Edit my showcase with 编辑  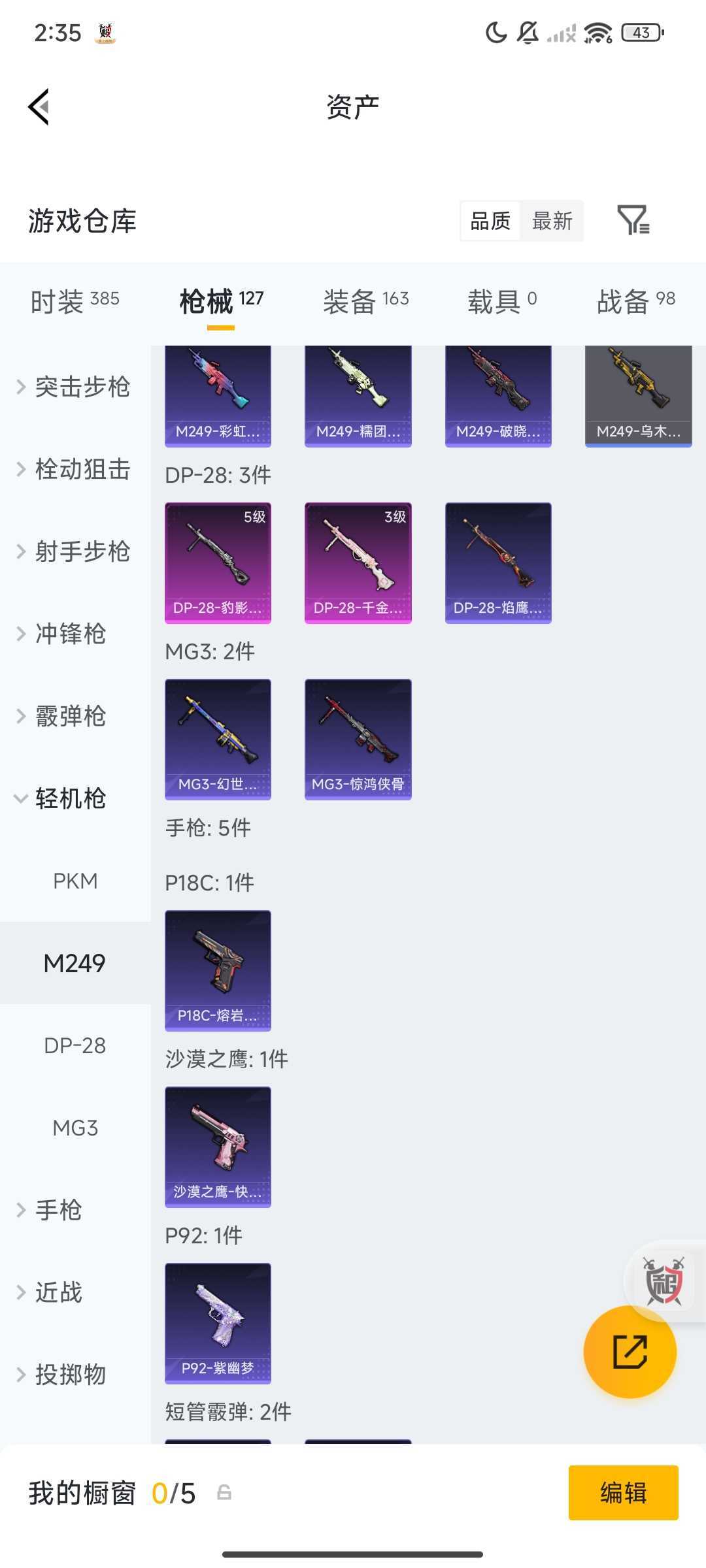pyautogui.click(x=623, y=1493)
